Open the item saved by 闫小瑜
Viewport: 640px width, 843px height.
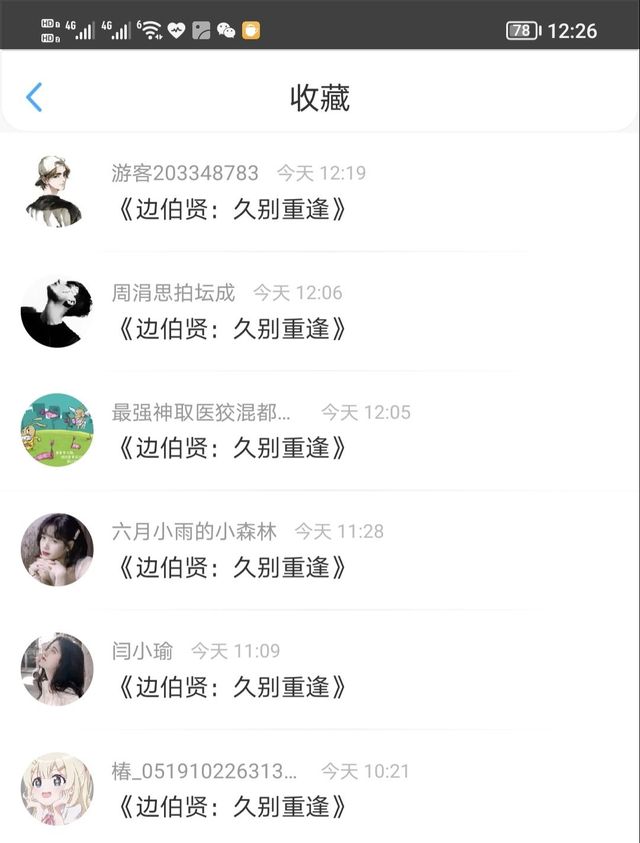pos(232,688)
